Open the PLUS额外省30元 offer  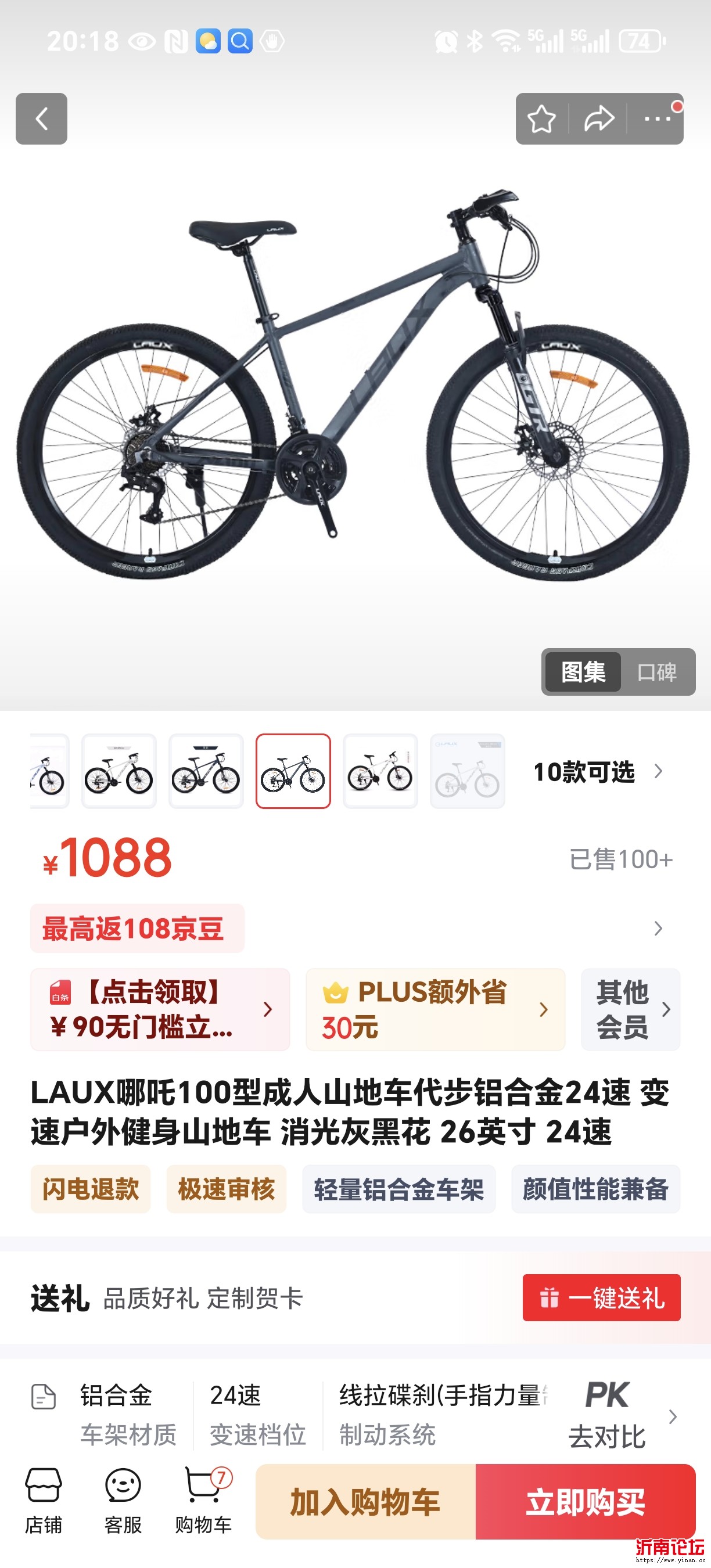[435, 1009]
